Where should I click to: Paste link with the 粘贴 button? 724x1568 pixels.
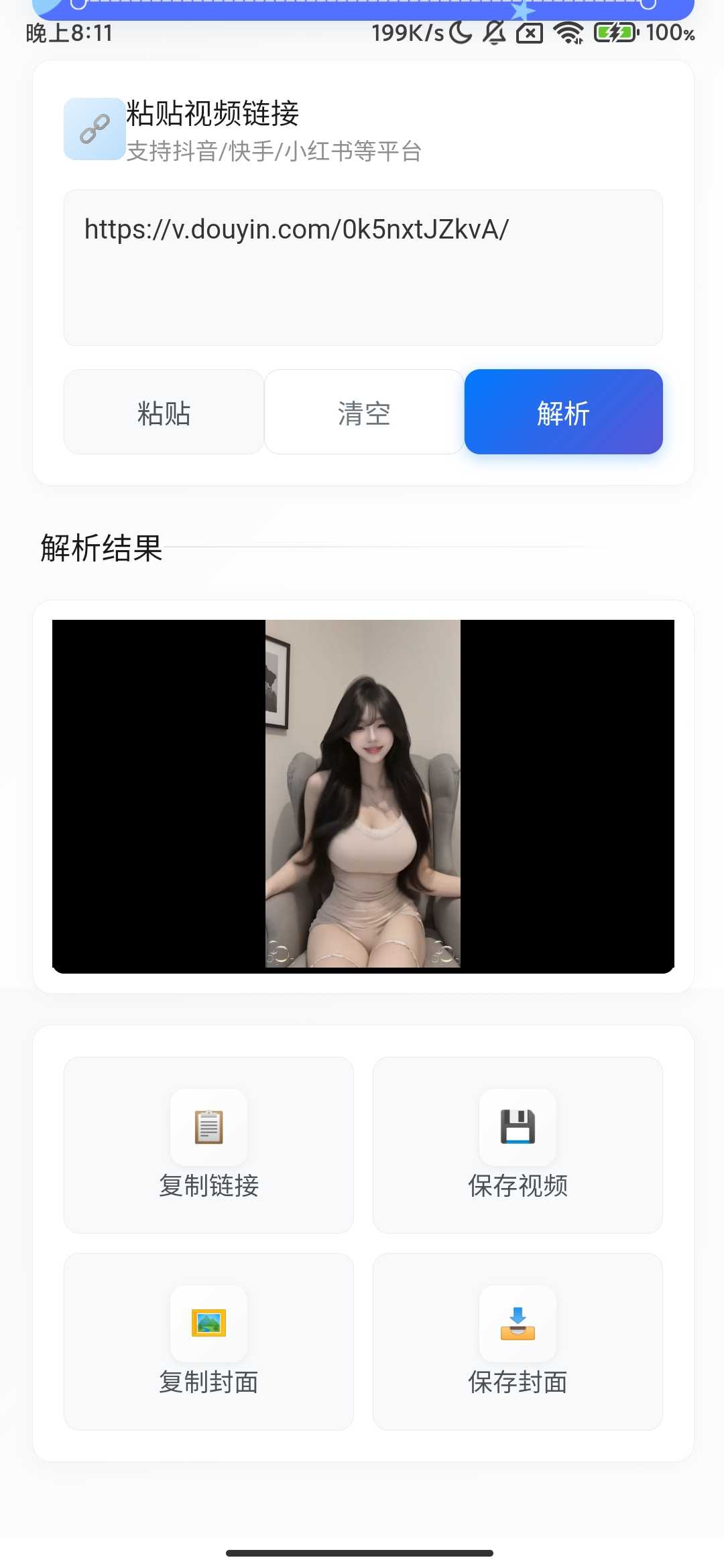tap(164, 412)
